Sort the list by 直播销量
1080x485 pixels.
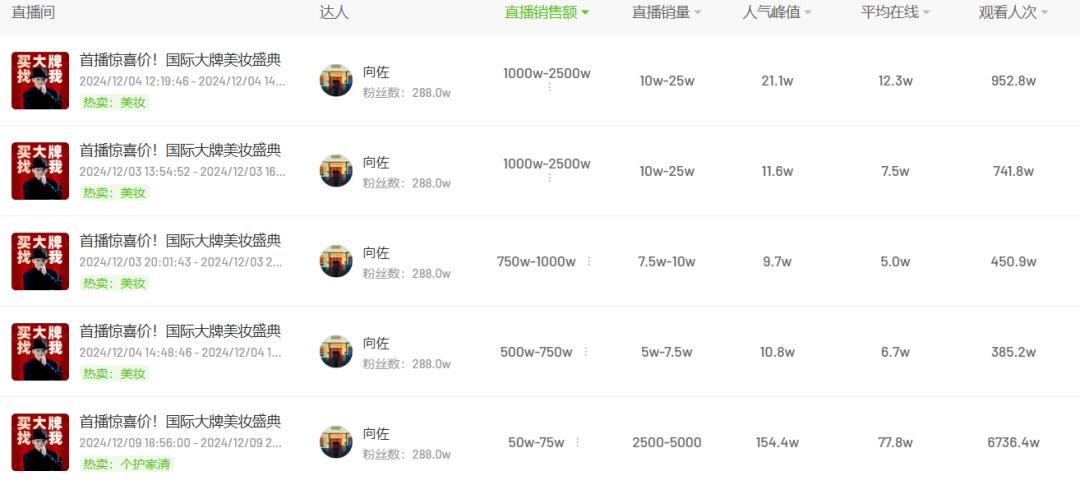[x=666, y=12]
